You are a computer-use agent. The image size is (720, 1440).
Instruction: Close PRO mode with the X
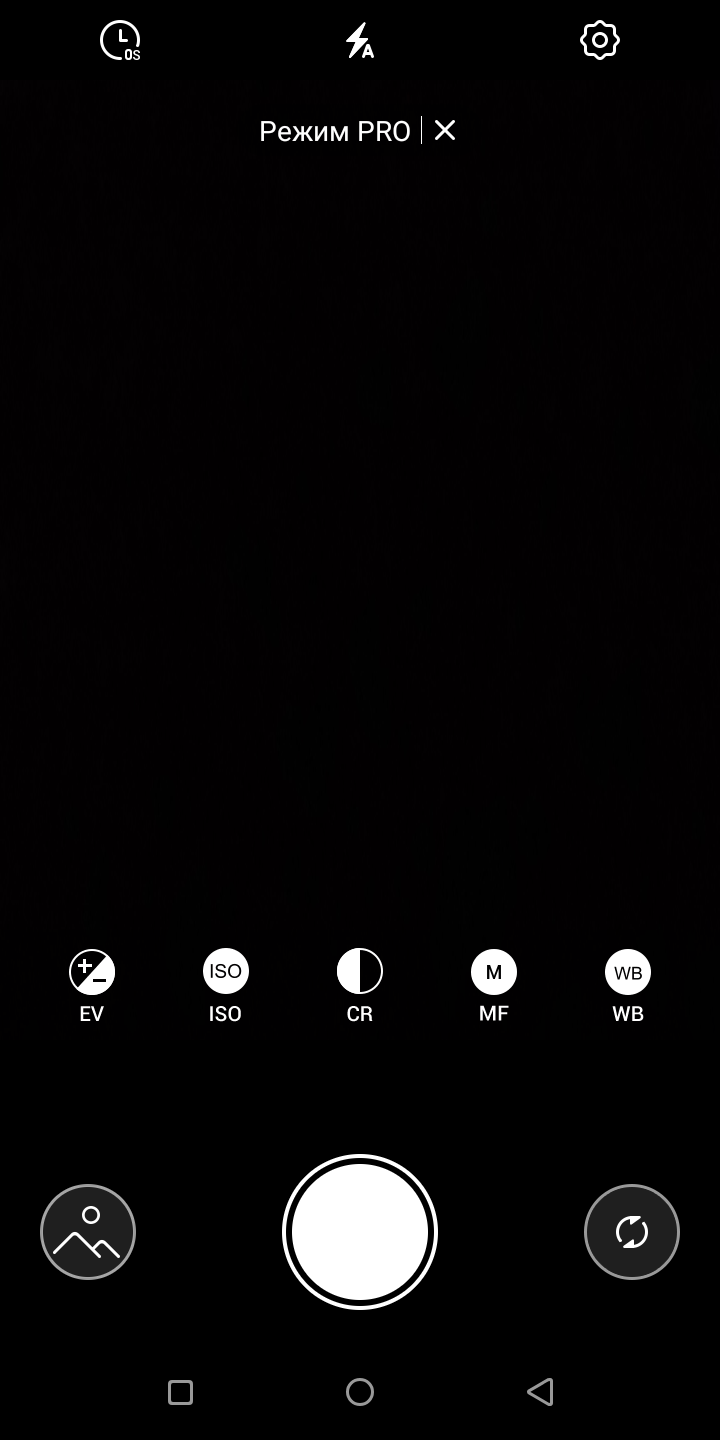click(x=445, y=130)
